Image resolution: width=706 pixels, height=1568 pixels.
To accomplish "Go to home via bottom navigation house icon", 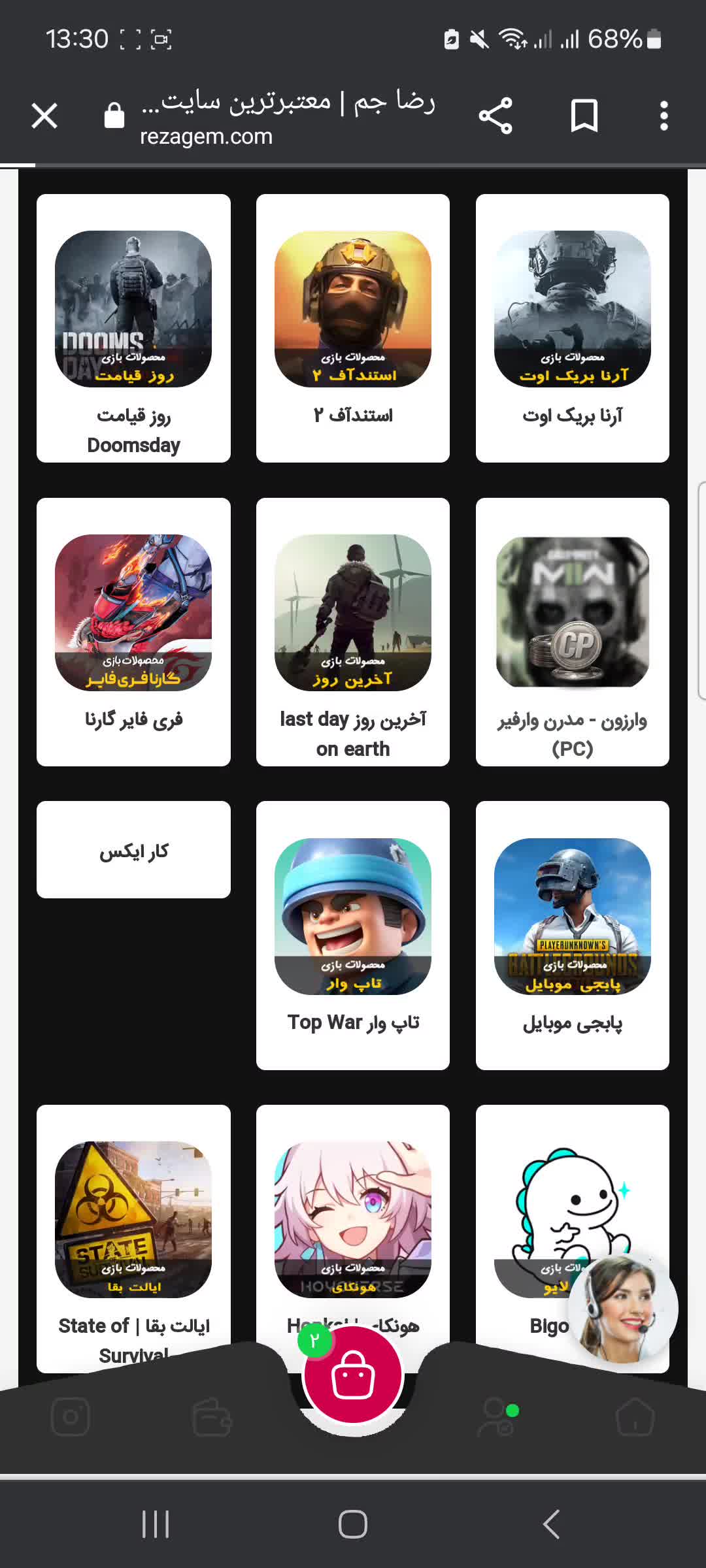I will (x=635, y=1416).
